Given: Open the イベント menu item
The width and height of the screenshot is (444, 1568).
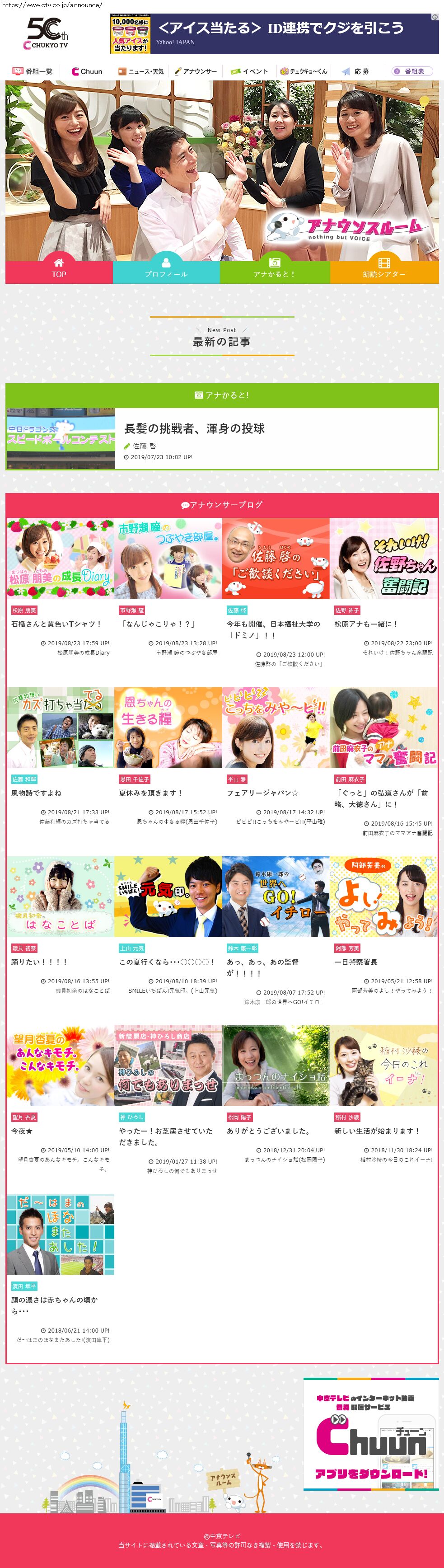Looking at the screenshot, I should pyautogui.click(x=249, y=71).
